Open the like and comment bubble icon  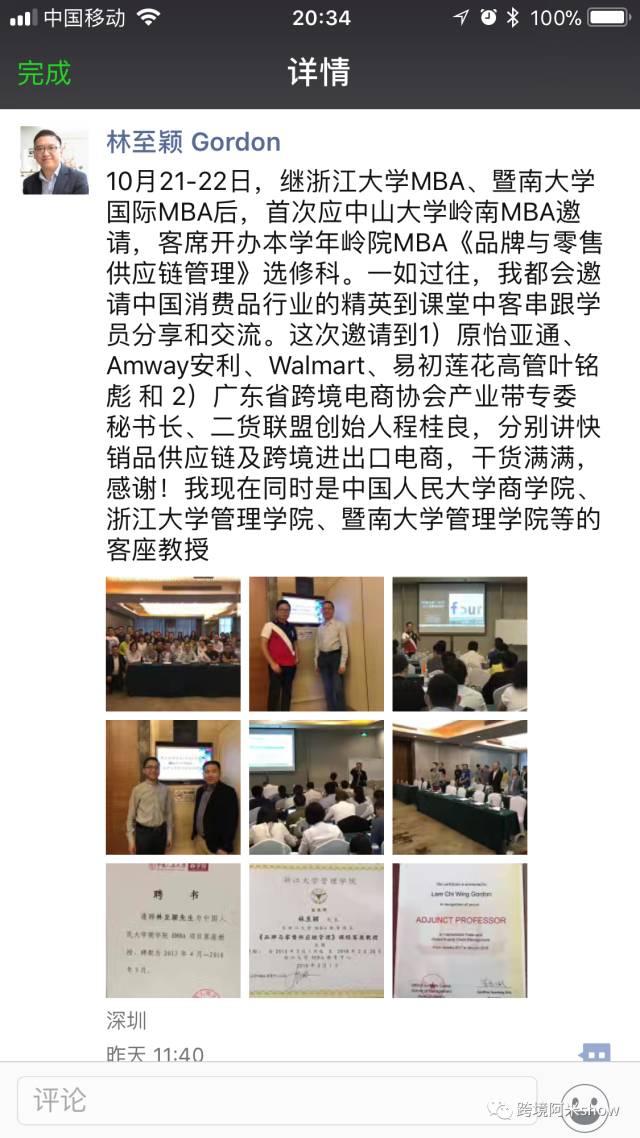click(595, 1054)
